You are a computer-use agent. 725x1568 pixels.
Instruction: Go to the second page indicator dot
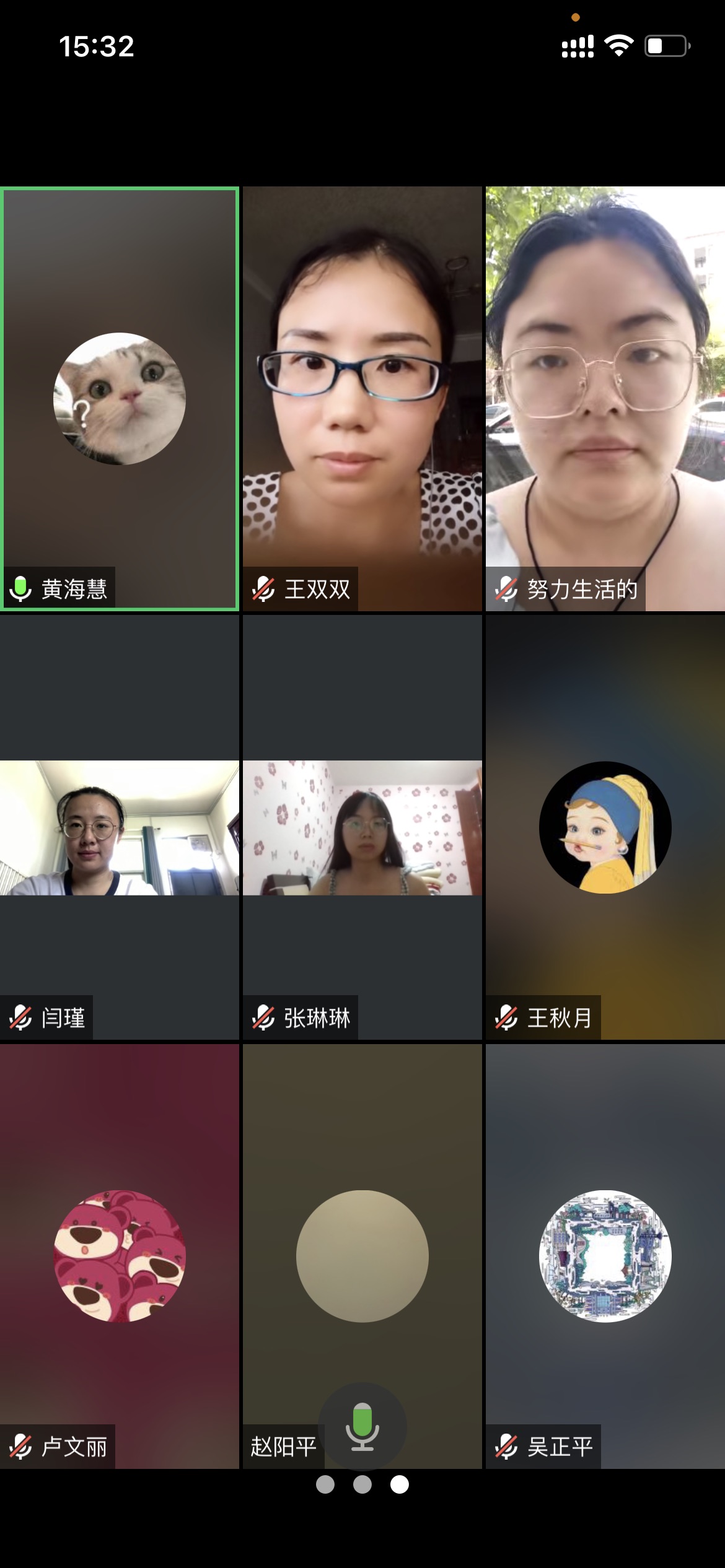point(362,1484)
